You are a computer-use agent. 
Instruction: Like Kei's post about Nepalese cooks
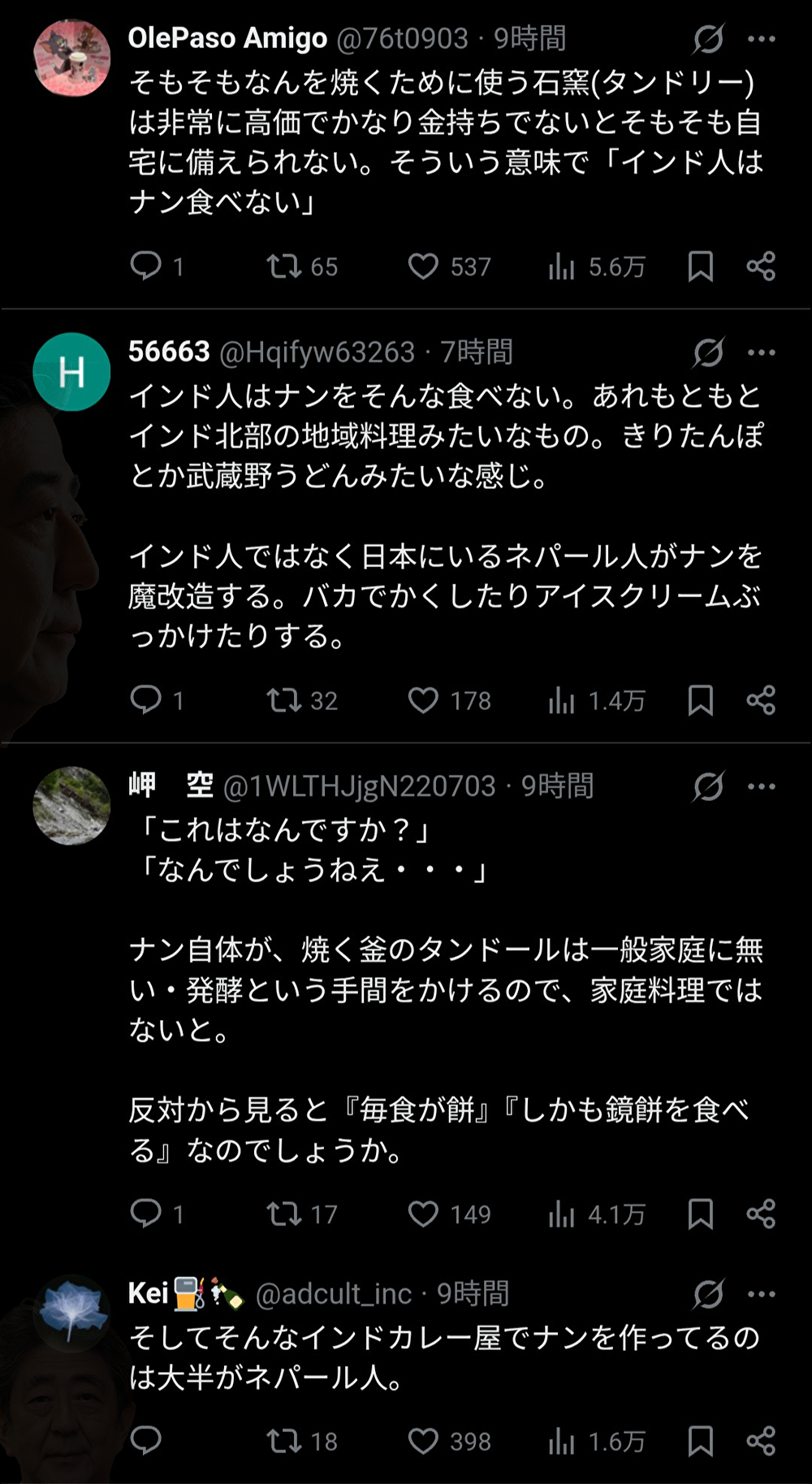coord(423,1441)
